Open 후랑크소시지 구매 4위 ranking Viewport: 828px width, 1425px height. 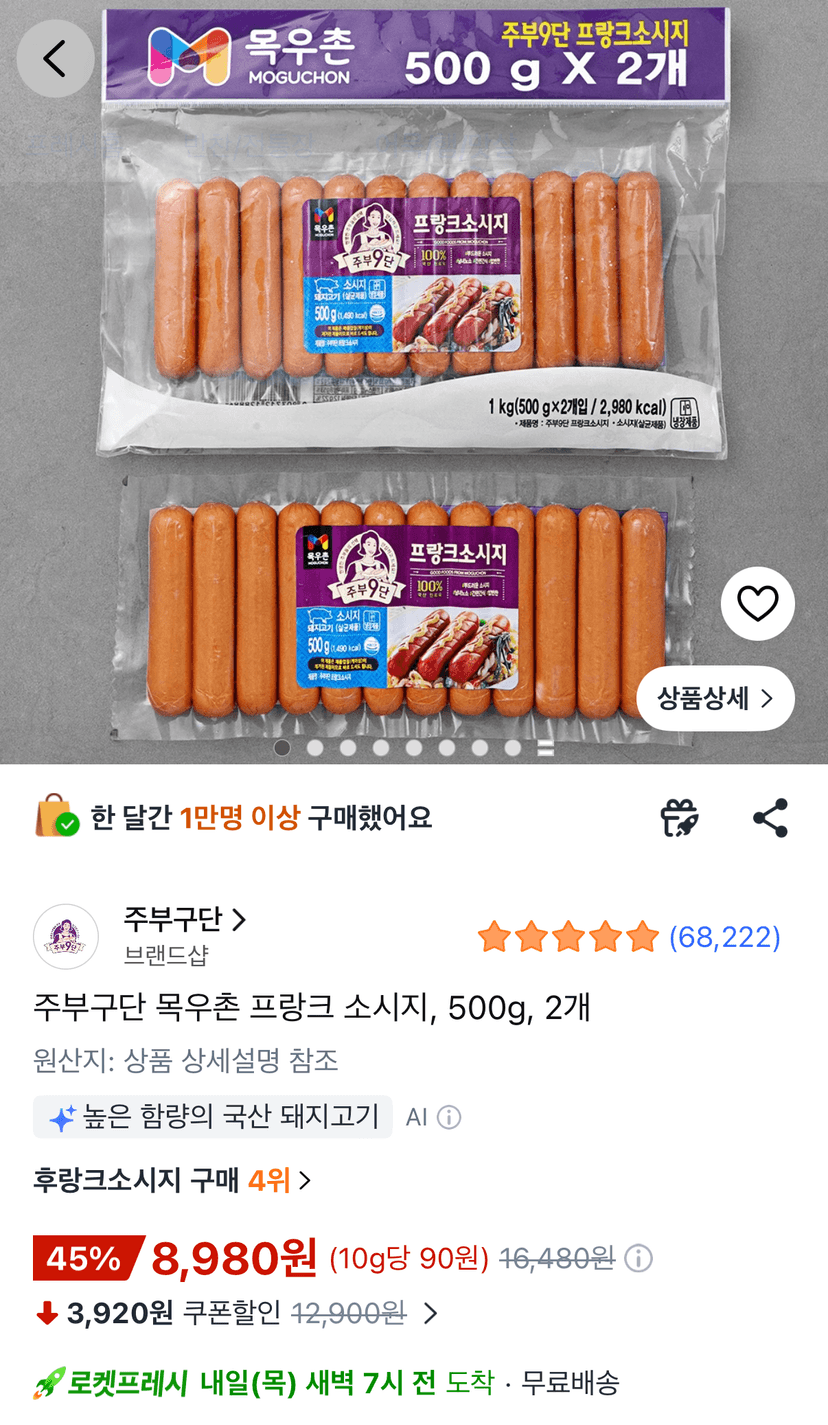[x=172, y=1181]
